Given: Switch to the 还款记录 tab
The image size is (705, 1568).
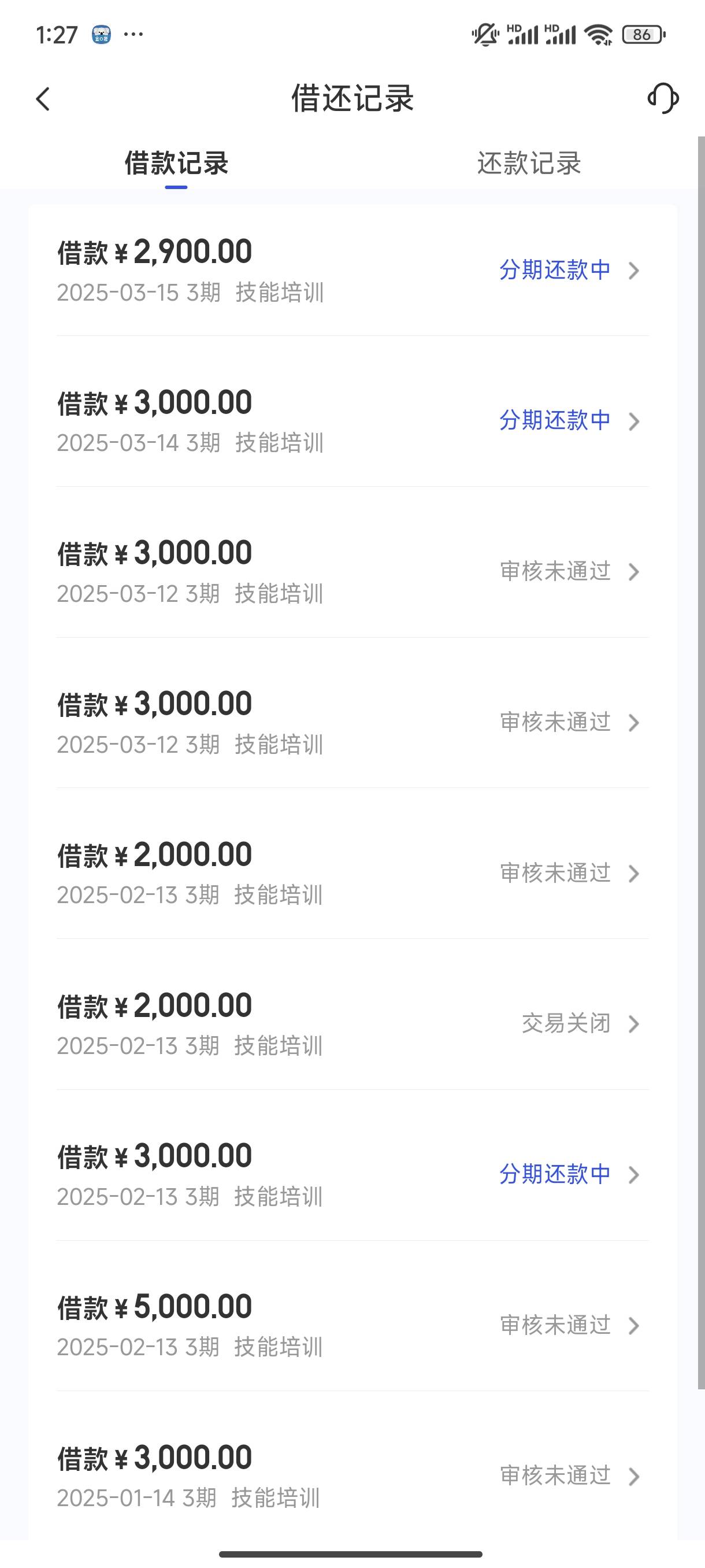Looking at the screenshot, I should pos(529,163).
